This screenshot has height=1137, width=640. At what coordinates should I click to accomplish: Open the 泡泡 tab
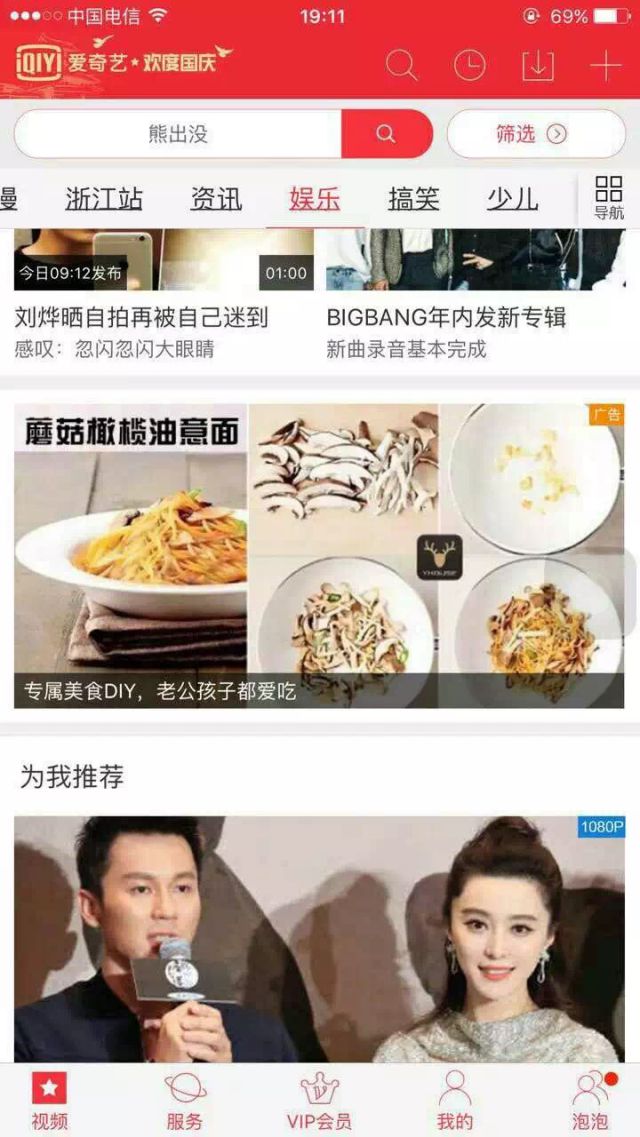pos(590,1100)
